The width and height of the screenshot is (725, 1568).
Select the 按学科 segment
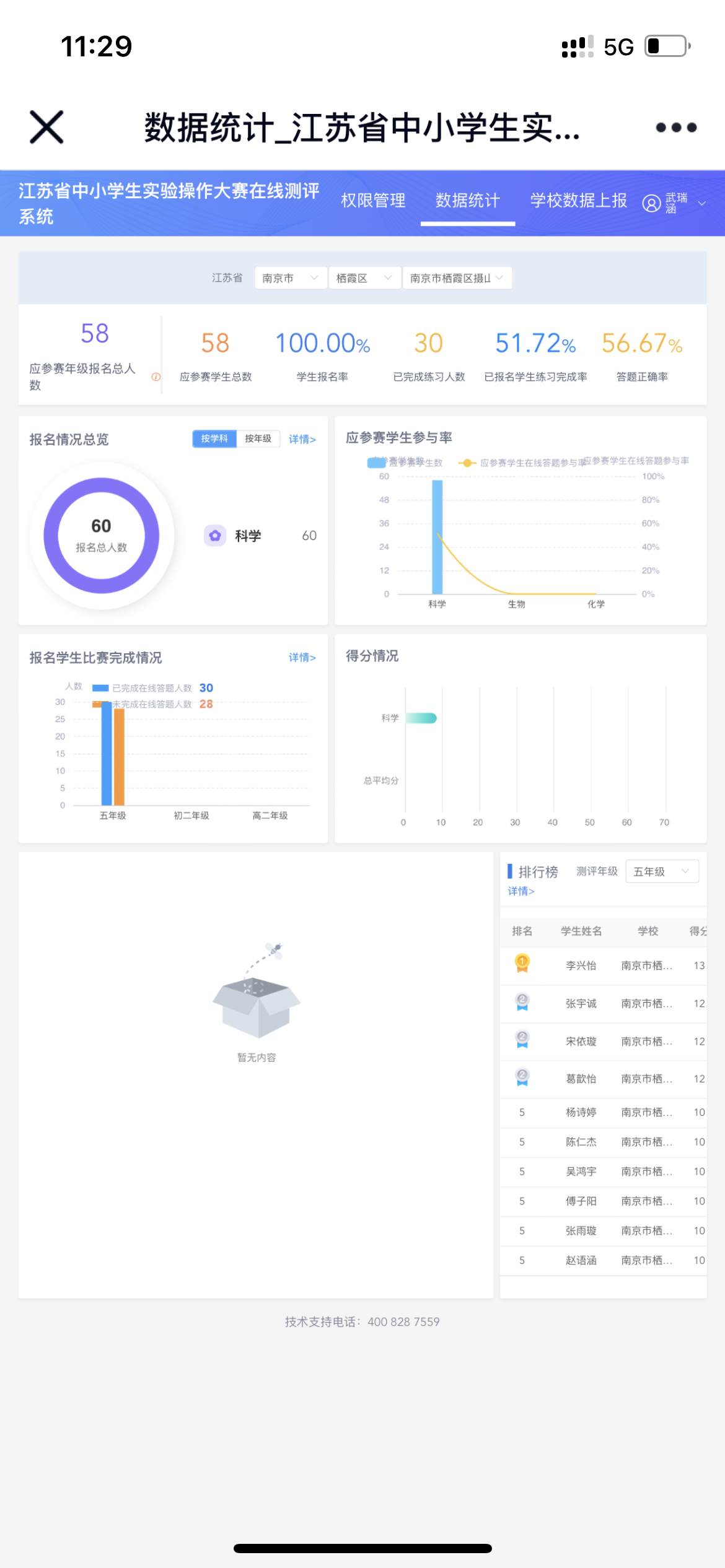click(214, 438)
